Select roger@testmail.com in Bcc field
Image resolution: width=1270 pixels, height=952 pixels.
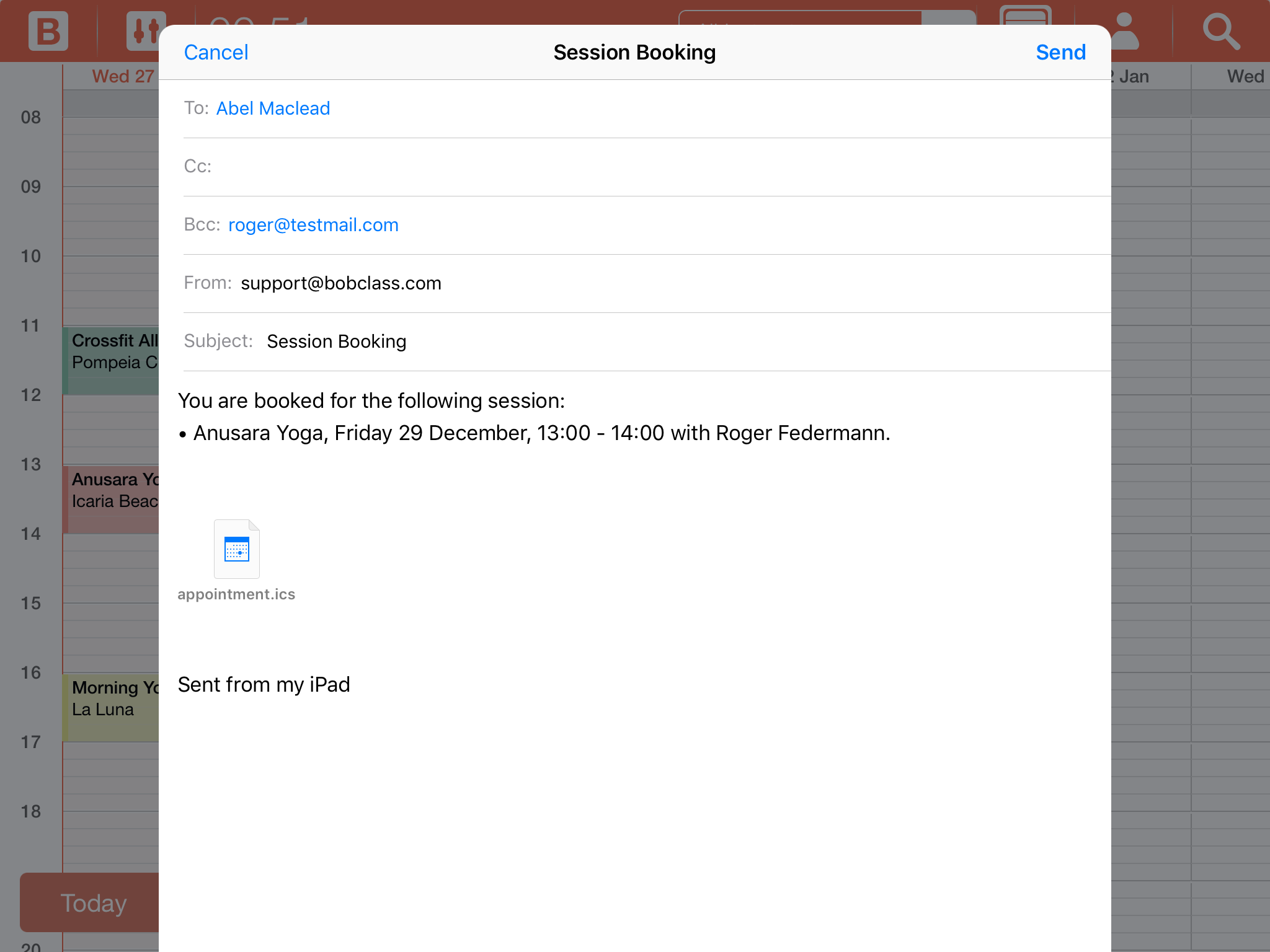313,225
